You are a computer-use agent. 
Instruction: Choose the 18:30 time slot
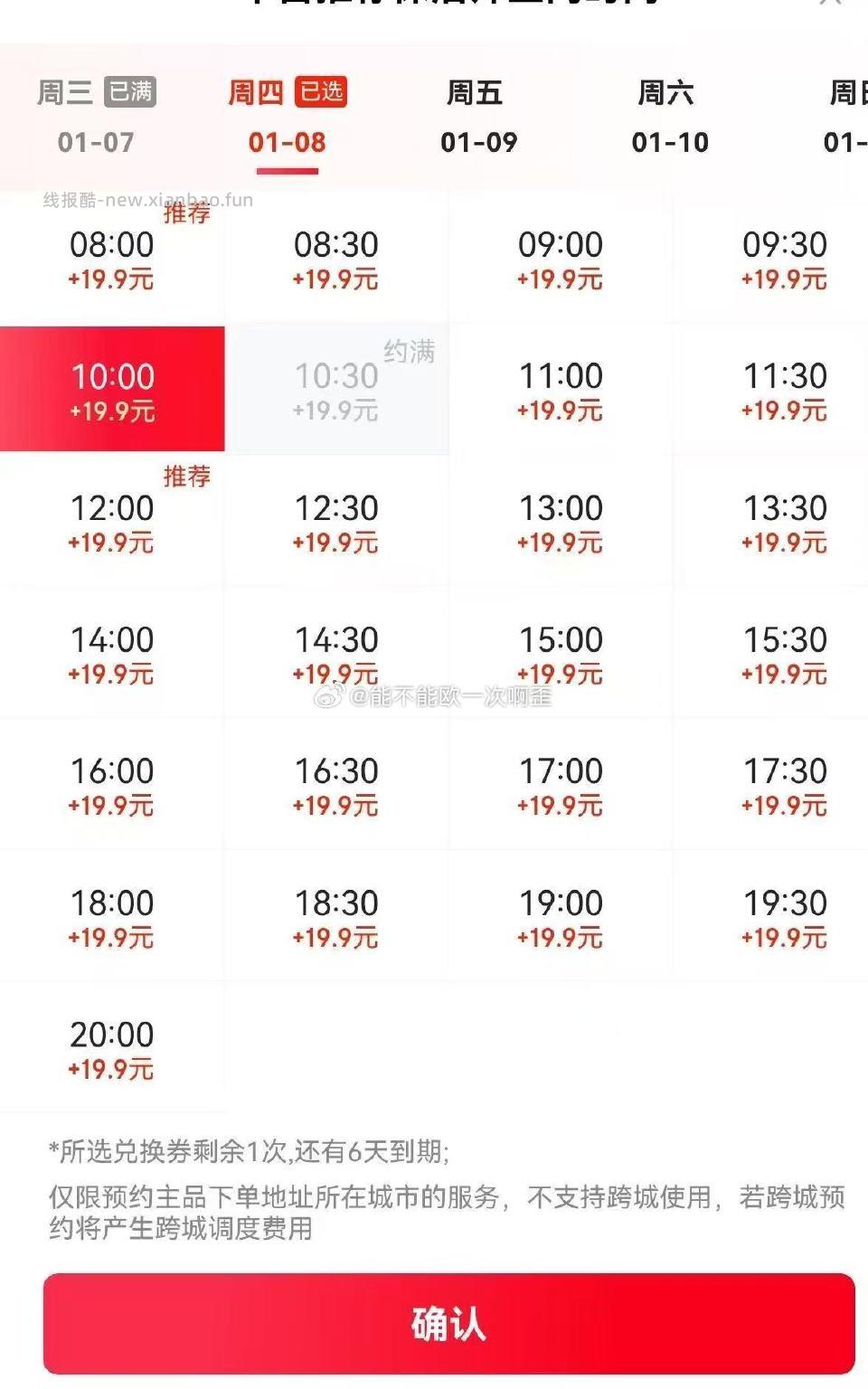tap(335, 917)
